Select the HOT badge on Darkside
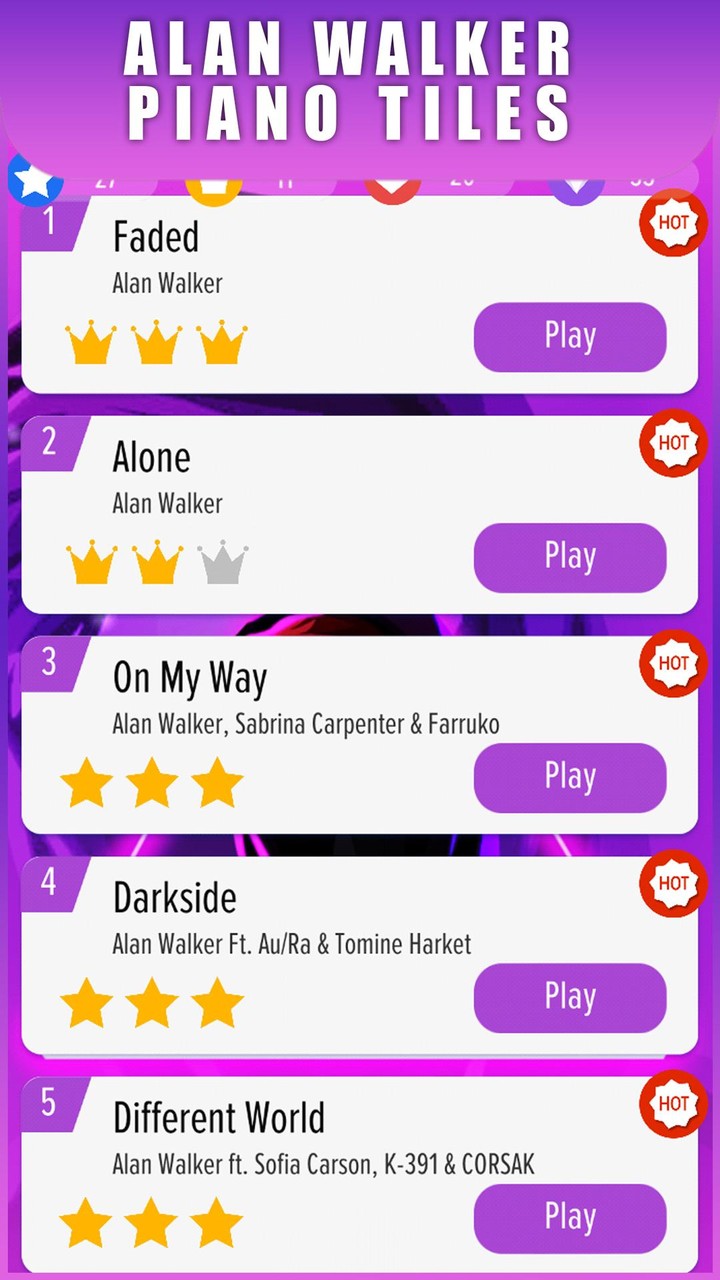The image size is (720, 1280). click(x=672, y=884)
